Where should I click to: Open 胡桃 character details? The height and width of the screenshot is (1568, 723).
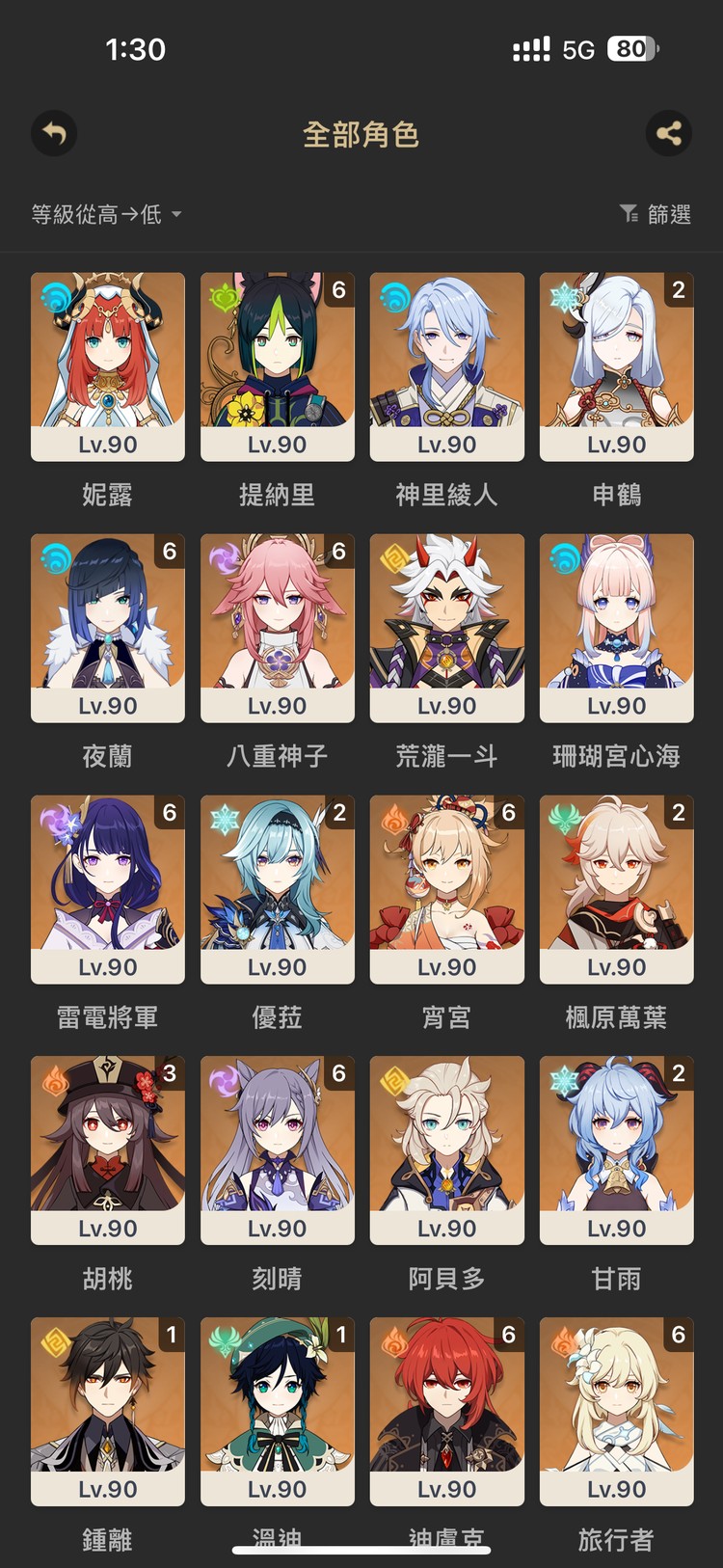click(x=108, y=1150)
